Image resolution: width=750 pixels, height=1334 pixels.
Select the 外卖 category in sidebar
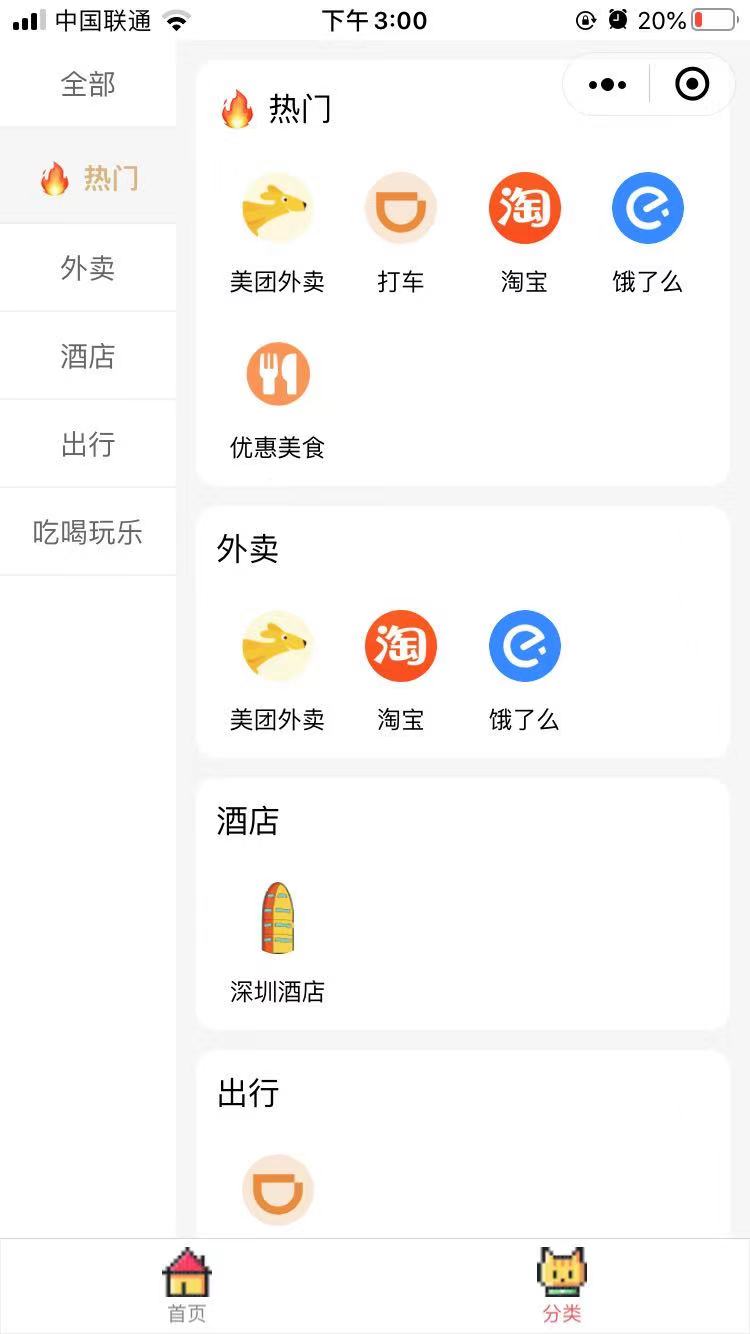88,268
